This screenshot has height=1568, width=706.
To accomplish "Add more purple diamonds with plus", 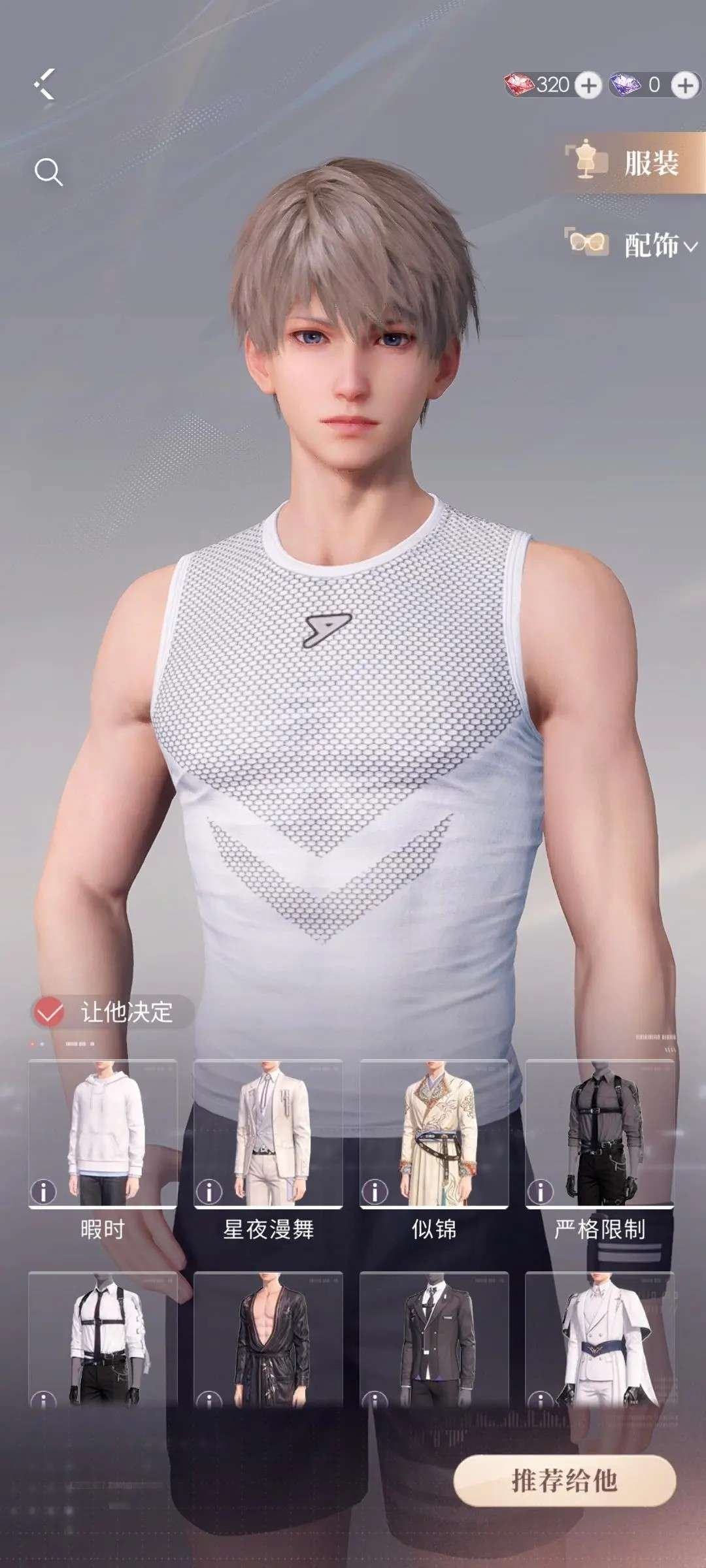I will [x=685, y=86].
